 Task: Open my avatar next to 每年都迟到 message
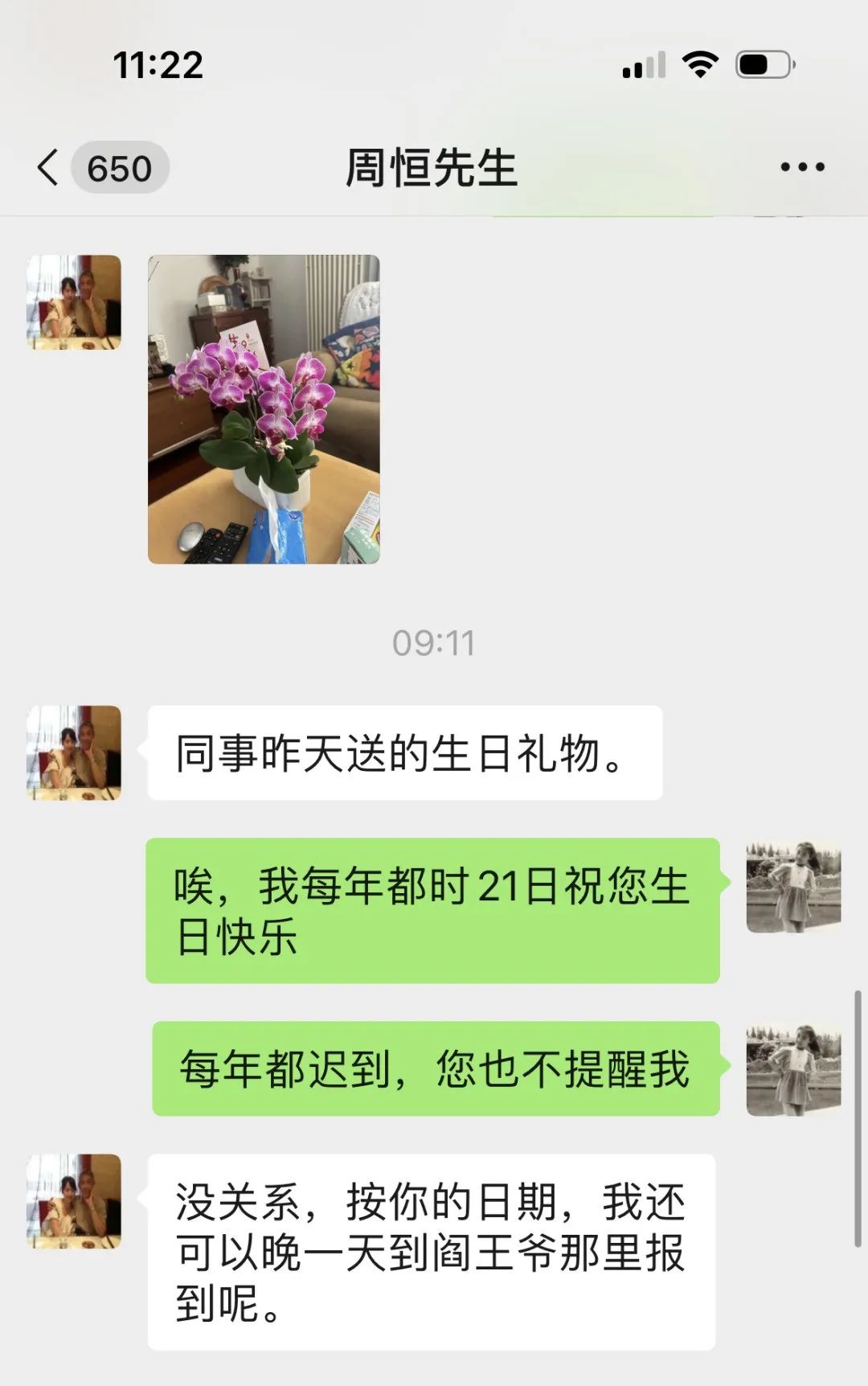[x=793, y=1069]
